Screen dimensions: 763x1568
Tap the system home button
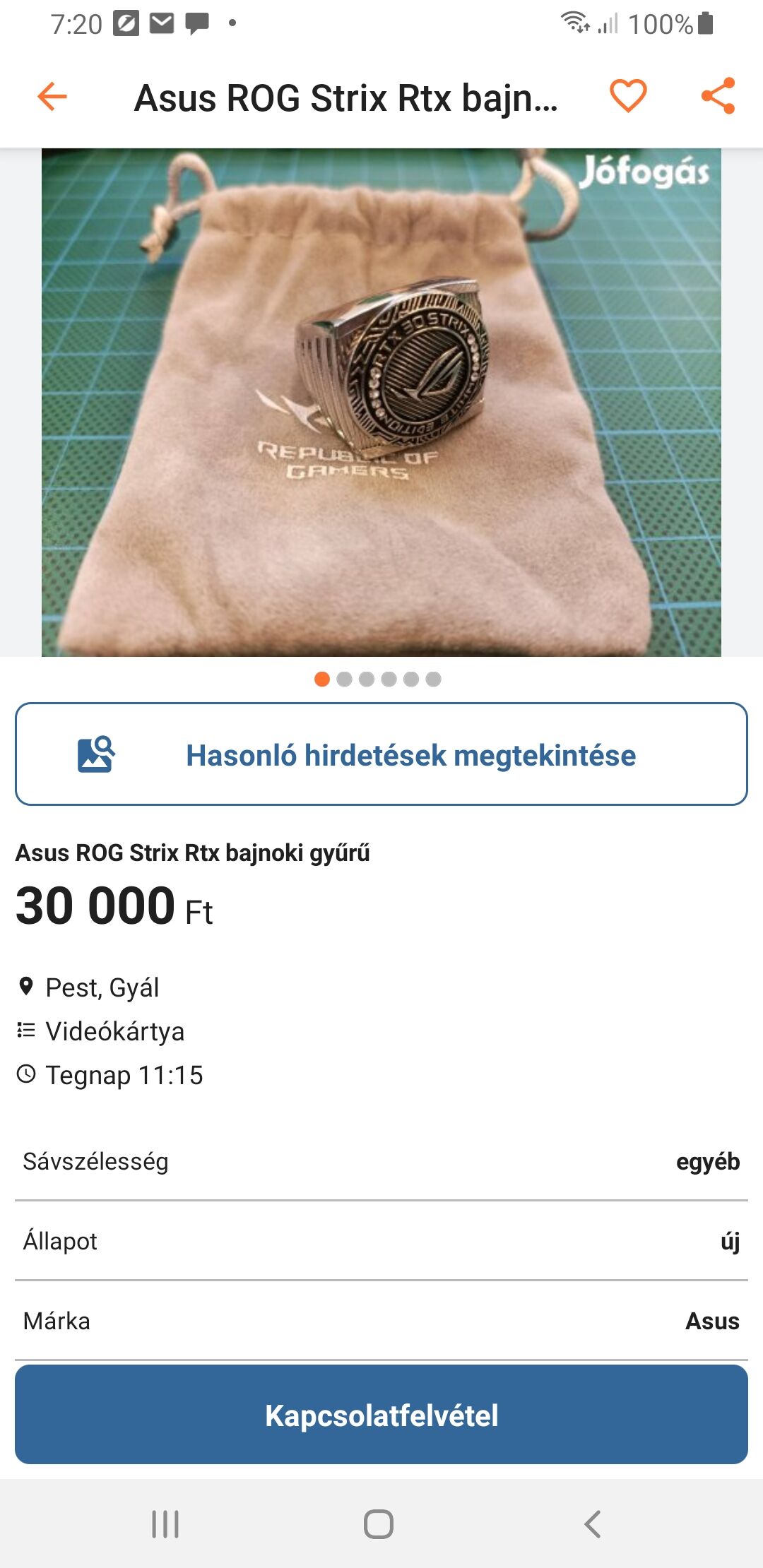pos(379,1524)
